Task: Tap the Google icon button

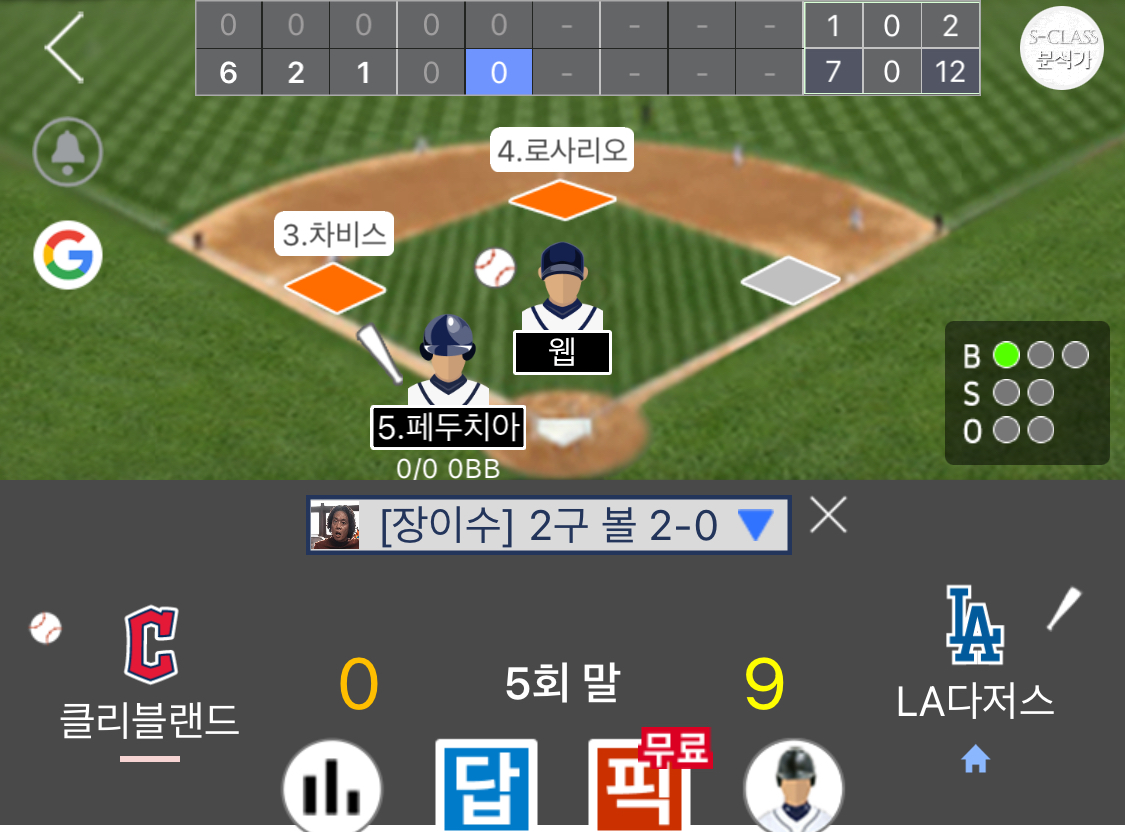Action: click(68, 255)
